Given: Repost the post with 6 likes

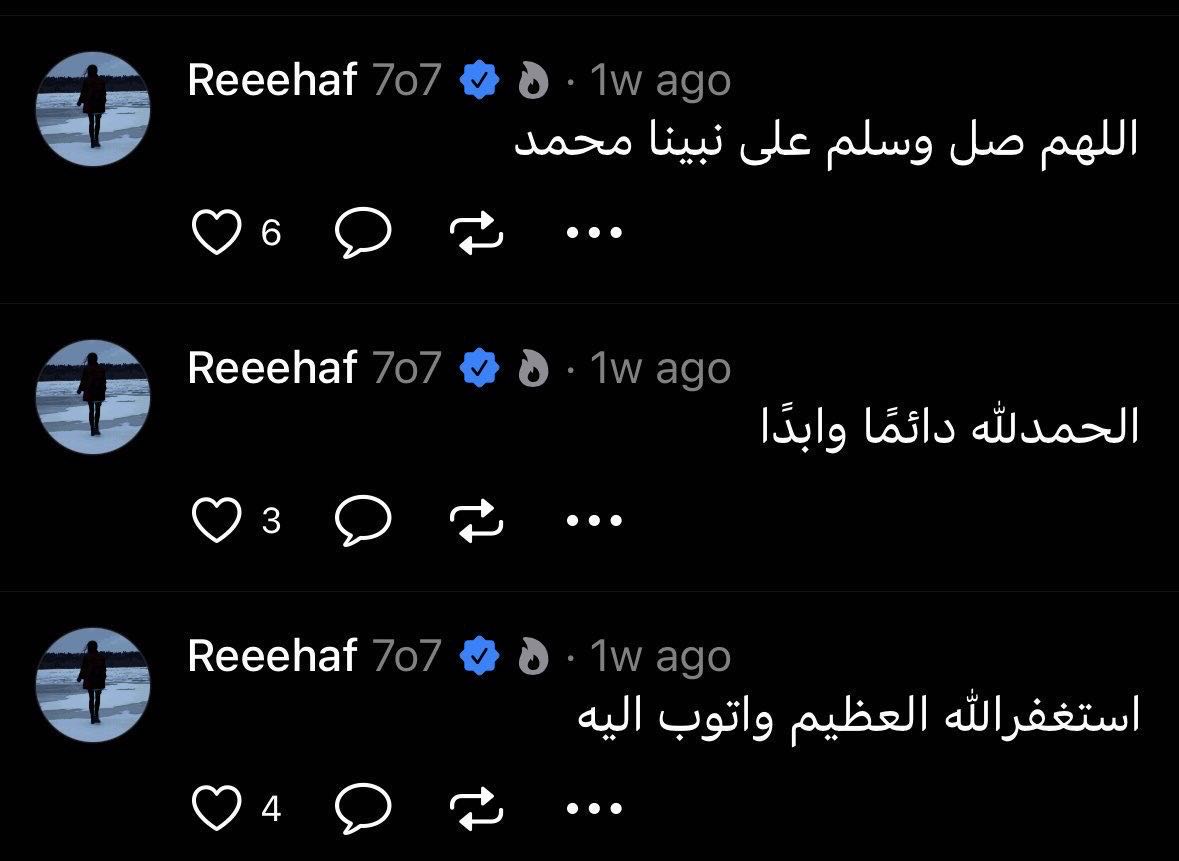Looking at the screenshot, I should [x=477, y=233].
